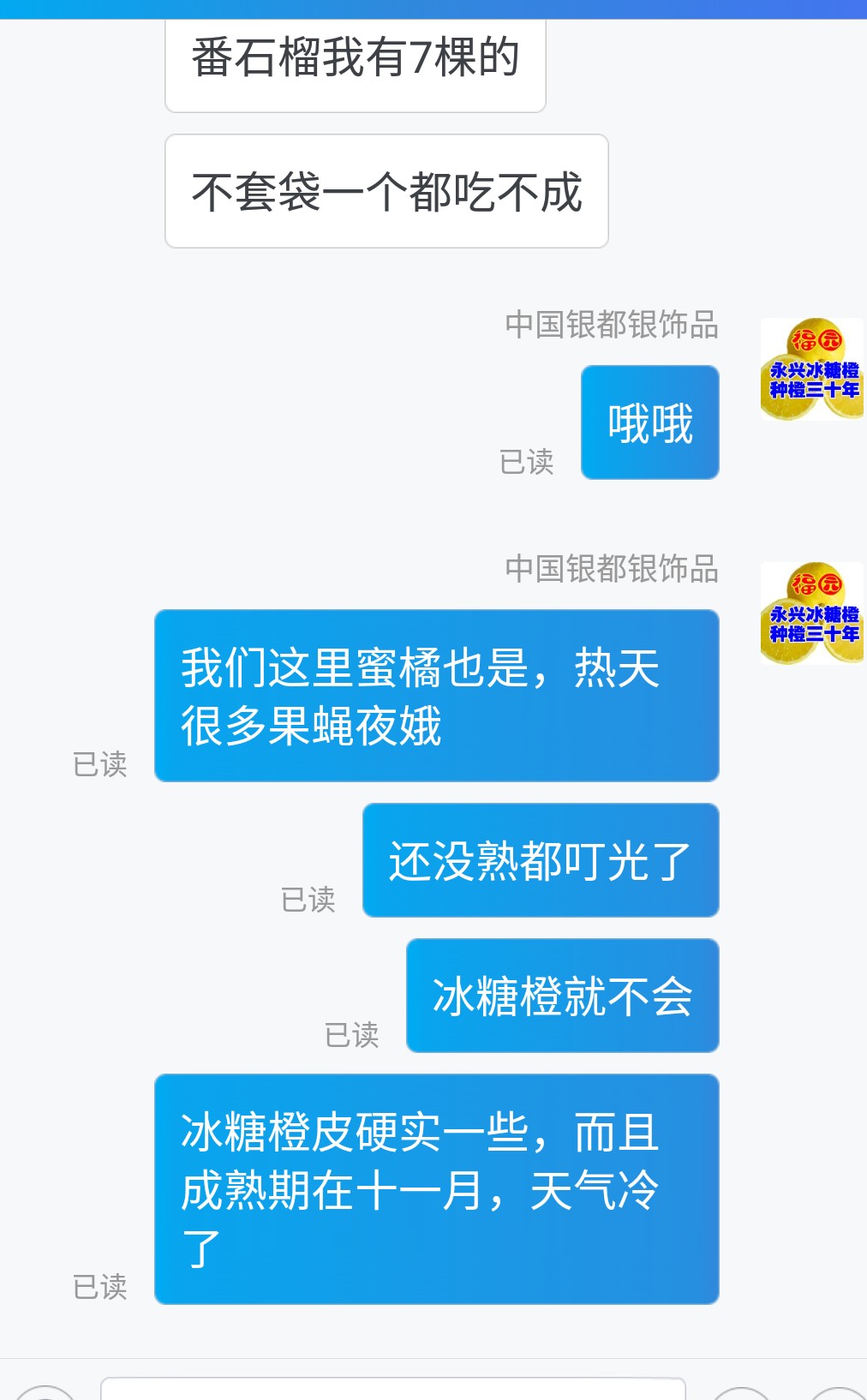
Task: Tap the message input field
Action: [393, 1388]
